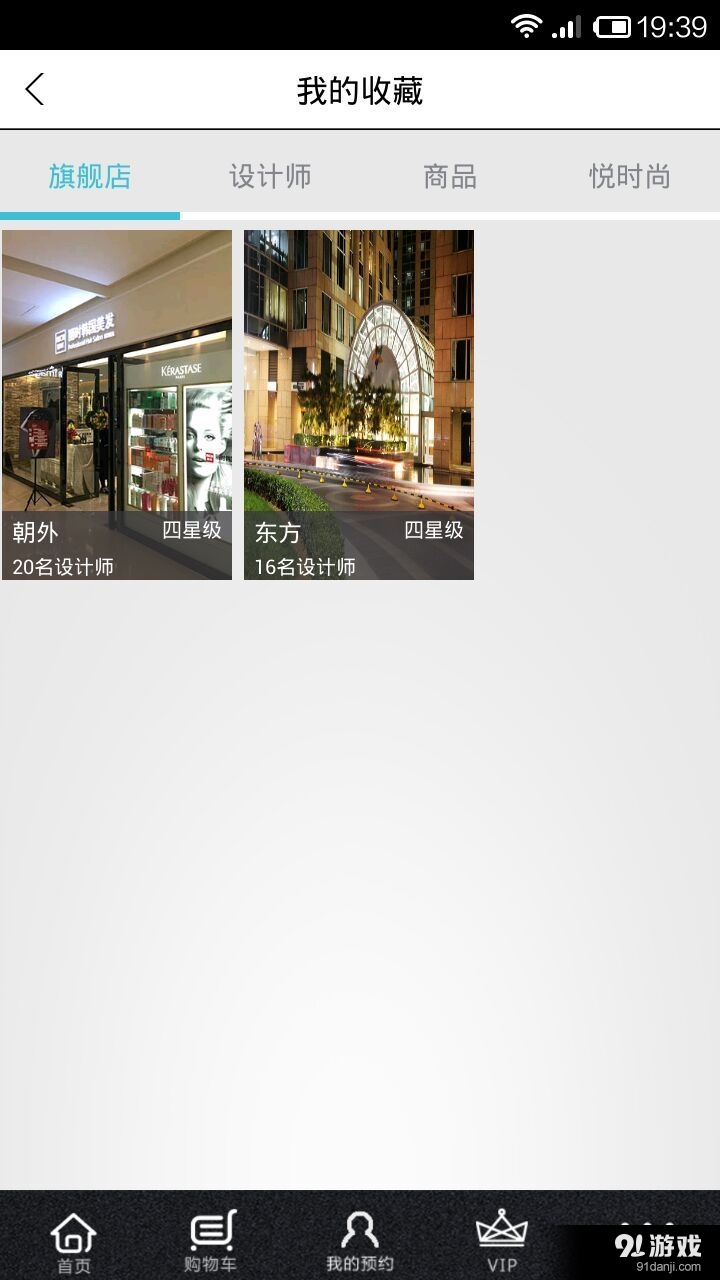Click the back arrow icon

coord(35,89)
